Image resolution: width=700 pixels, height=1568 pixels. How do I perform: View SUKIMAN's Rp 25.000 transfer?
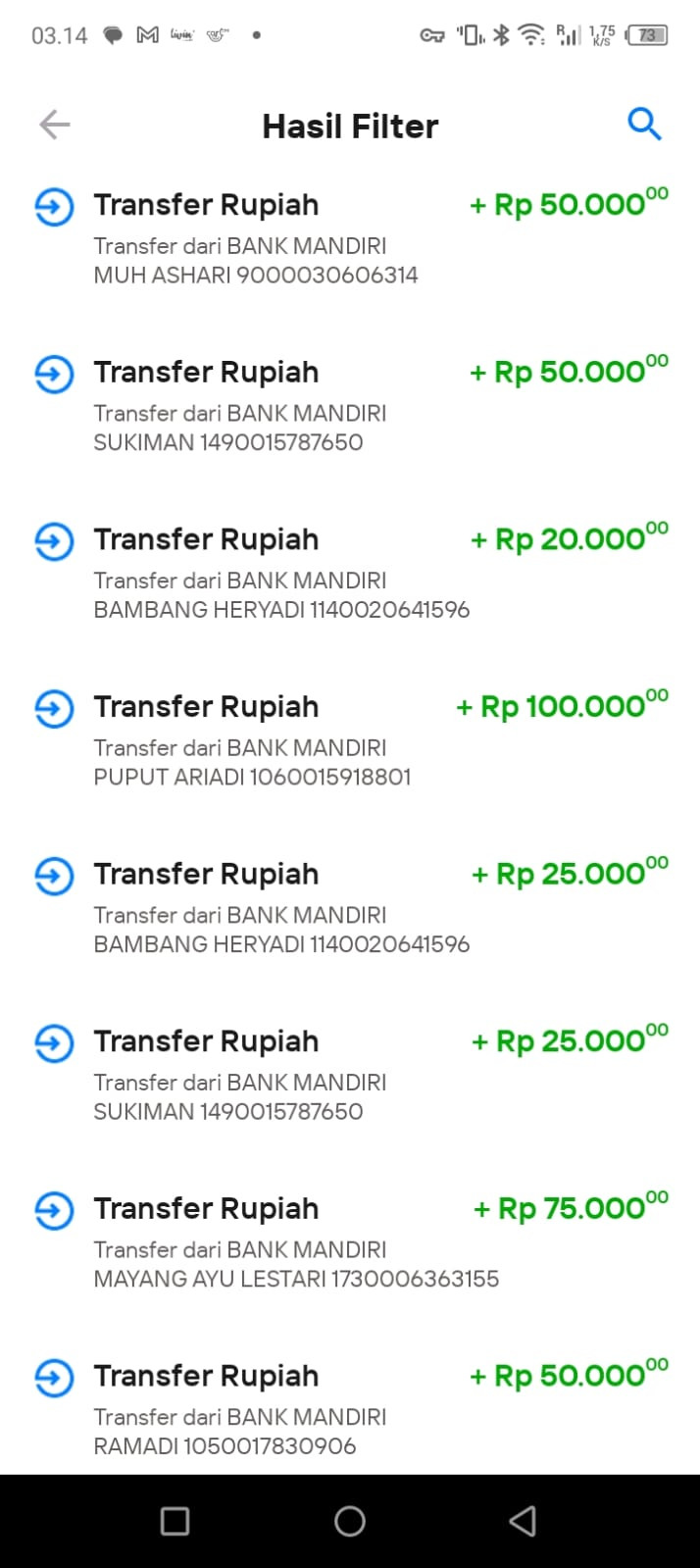(x=350, y=1075)
